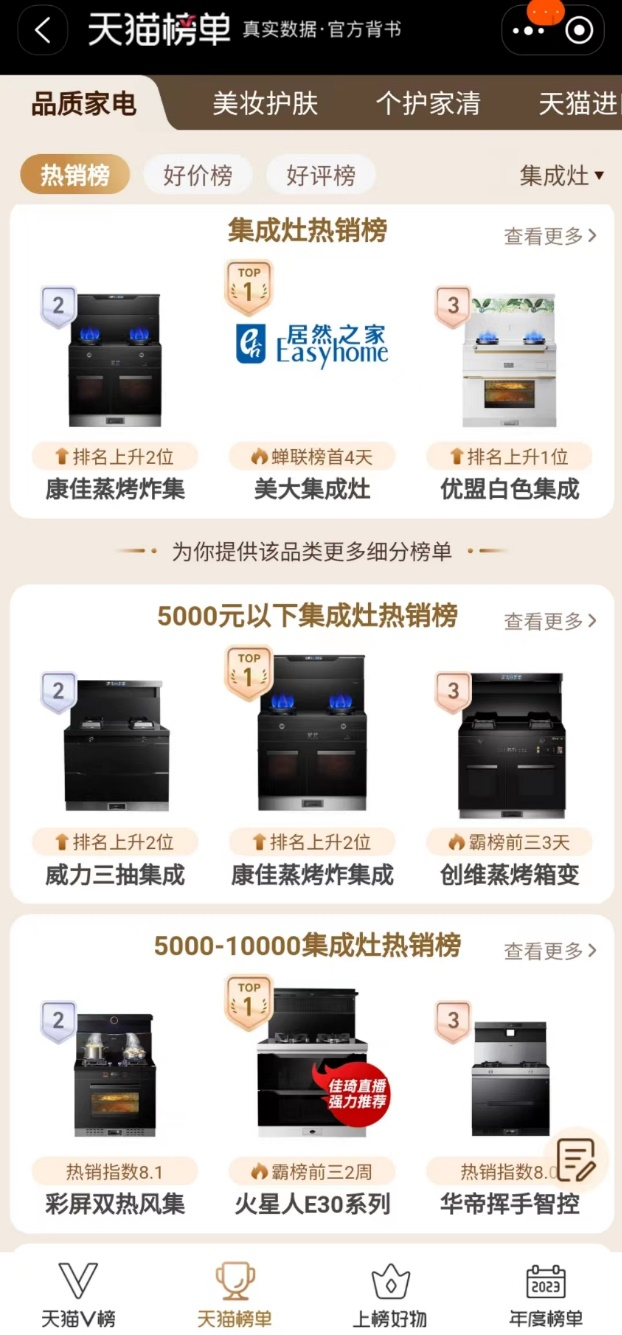View more of 5000-10000集成灶热销榜
This screenshot has height=1335, width=622.
pyautogui.click(x=550, y=951)
